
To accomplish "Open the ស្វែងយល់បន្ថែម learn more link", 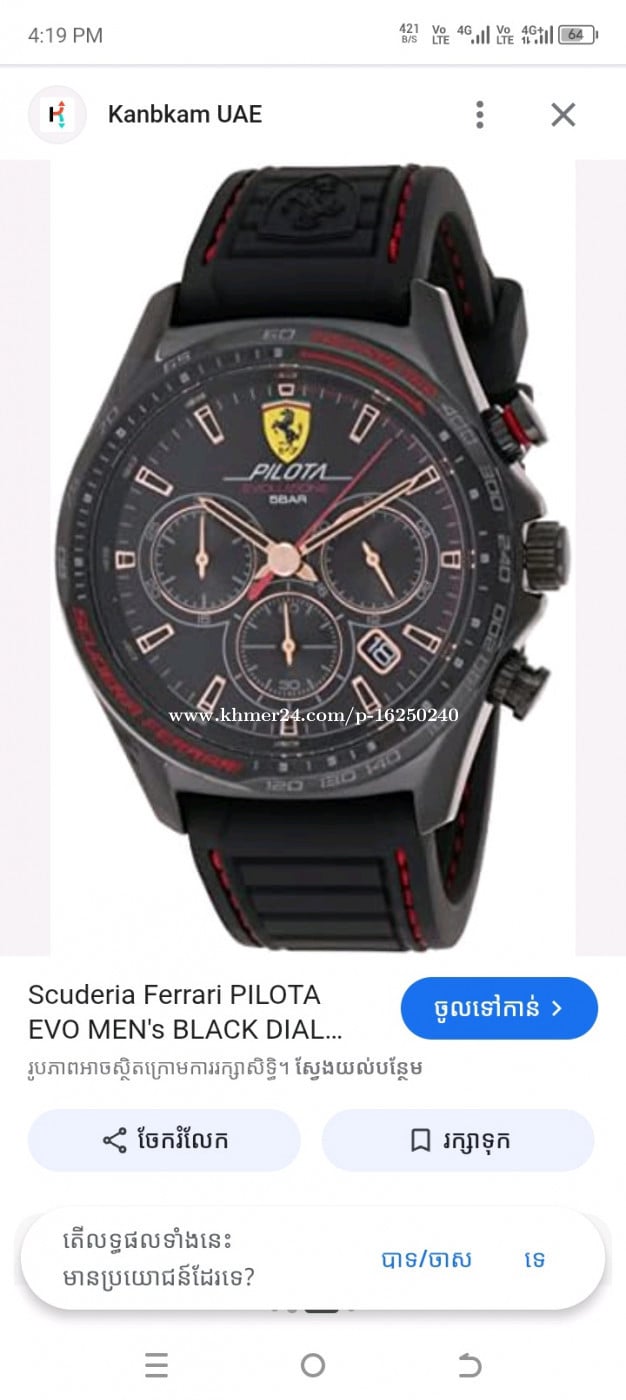I will pyautogui.click(x=358, y=1068).
